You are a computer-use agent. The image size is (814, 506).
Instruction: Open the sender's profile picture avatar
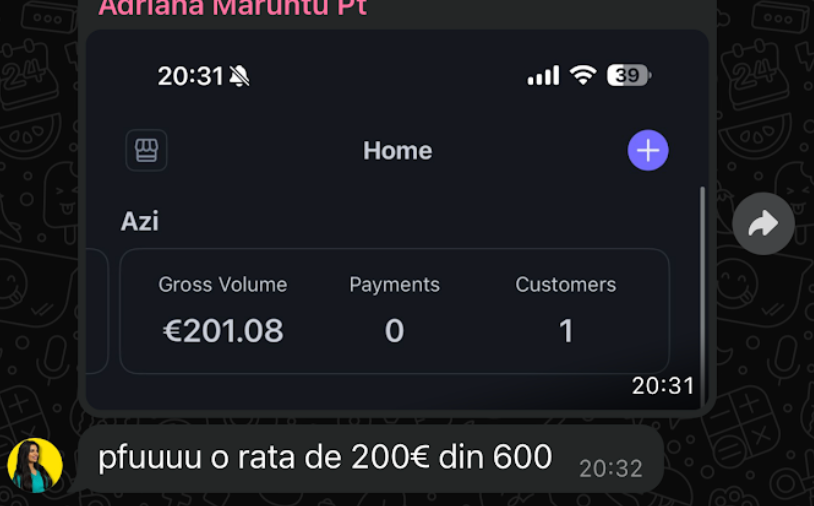coord(35,465)
